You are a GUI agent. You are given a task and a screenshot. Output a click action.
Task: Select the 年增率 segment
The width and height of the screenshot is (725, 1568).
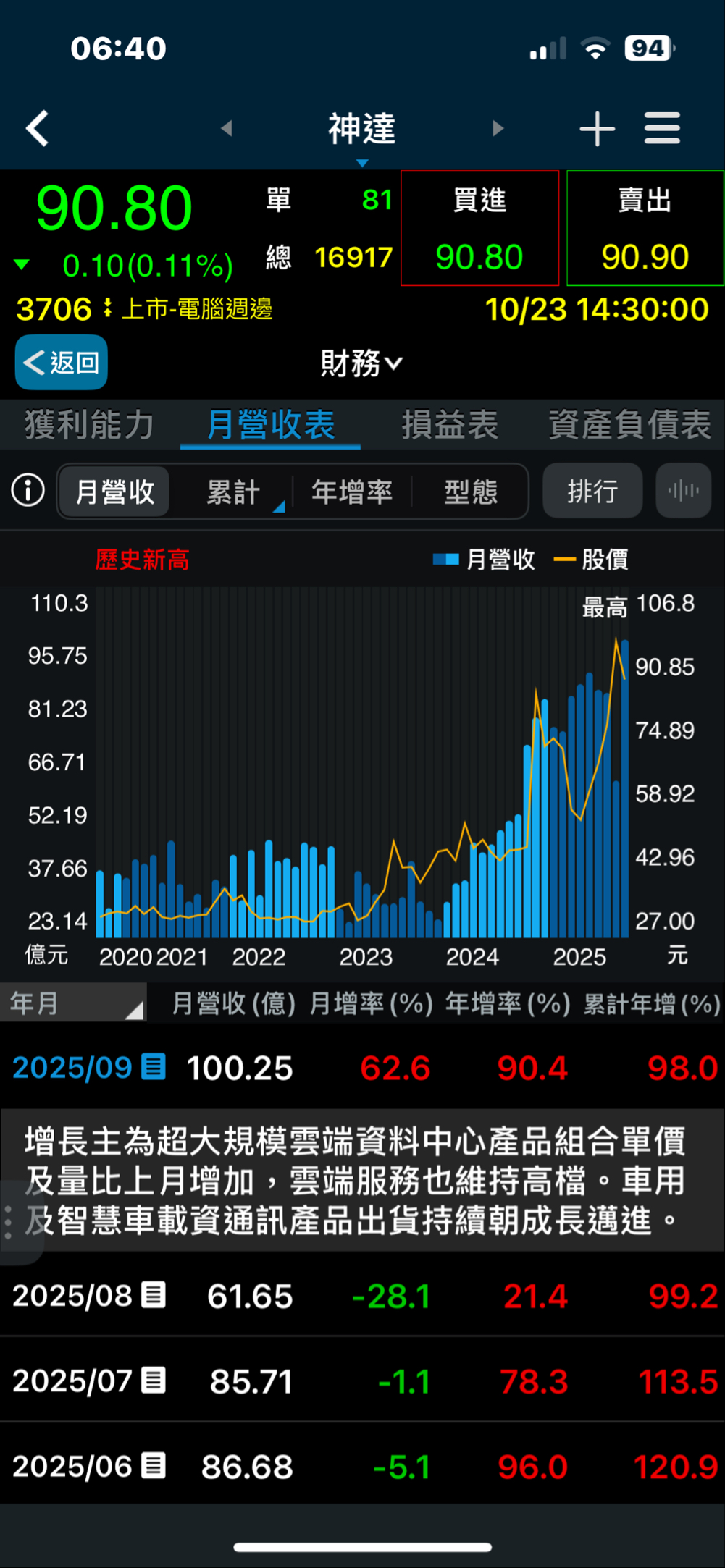click(352, 492)
